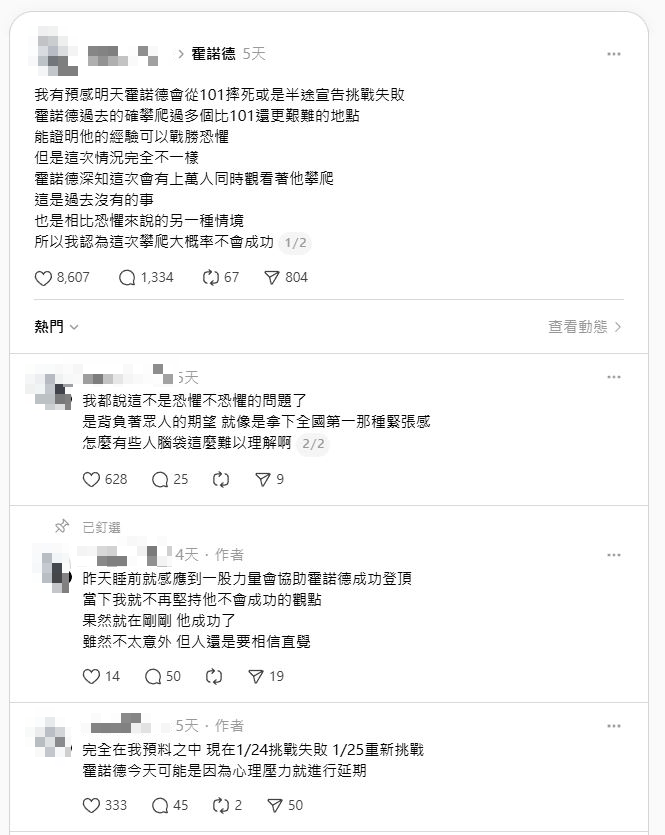The height and width of the screenshot is (835, 665).
Task: Open the overflow menu on the main post
Action: (614, 54)
